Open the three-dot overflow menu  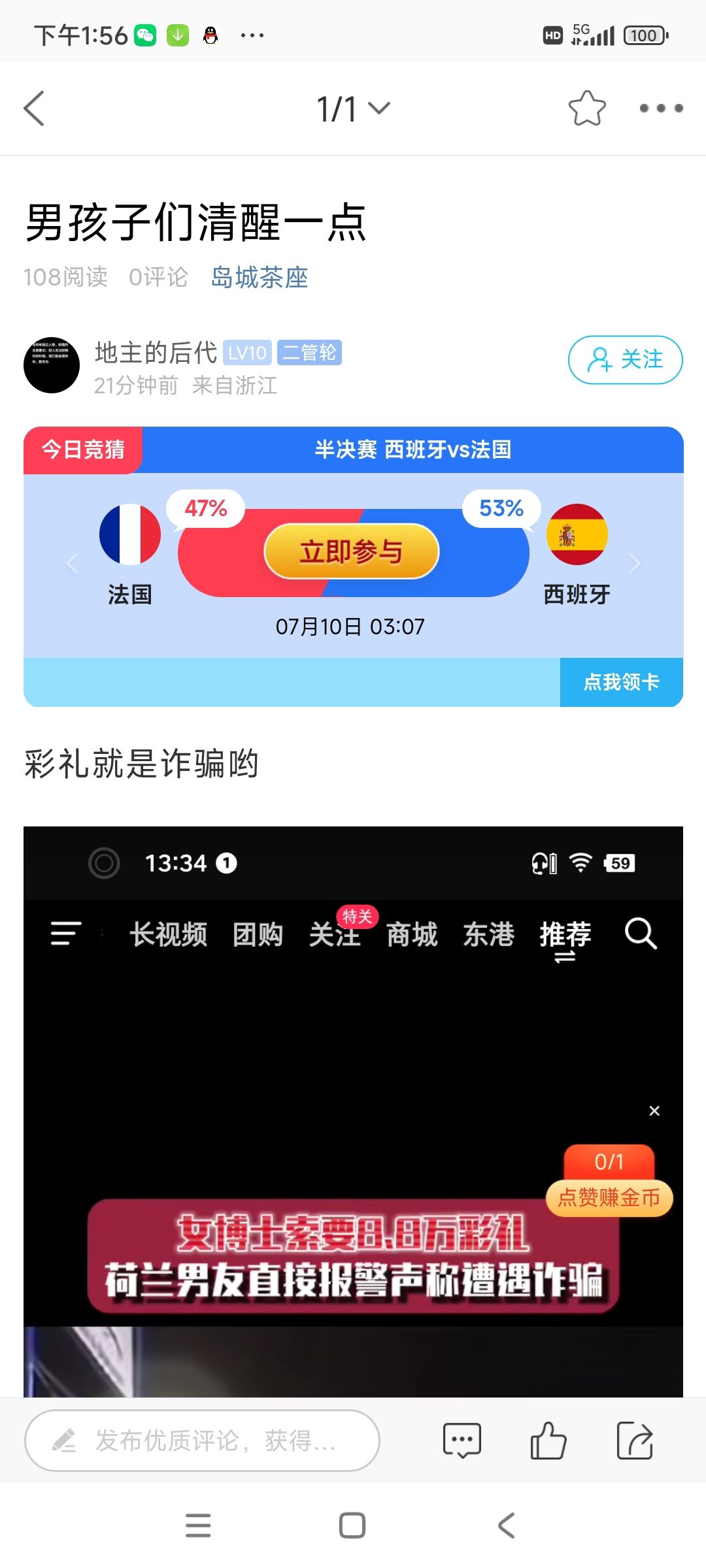click(x=661, y=108)
